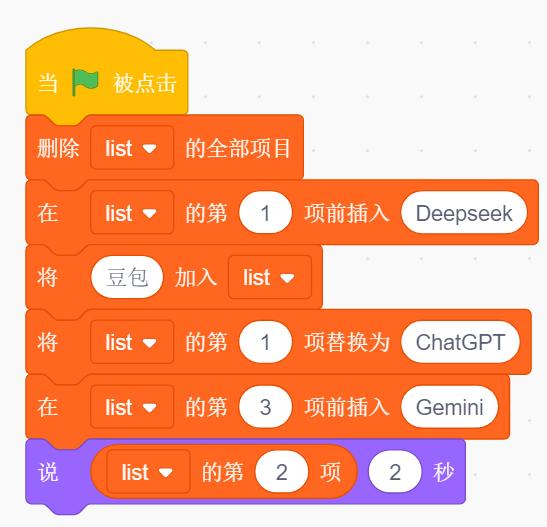Edit the 豆包 text field

[127, 277]
